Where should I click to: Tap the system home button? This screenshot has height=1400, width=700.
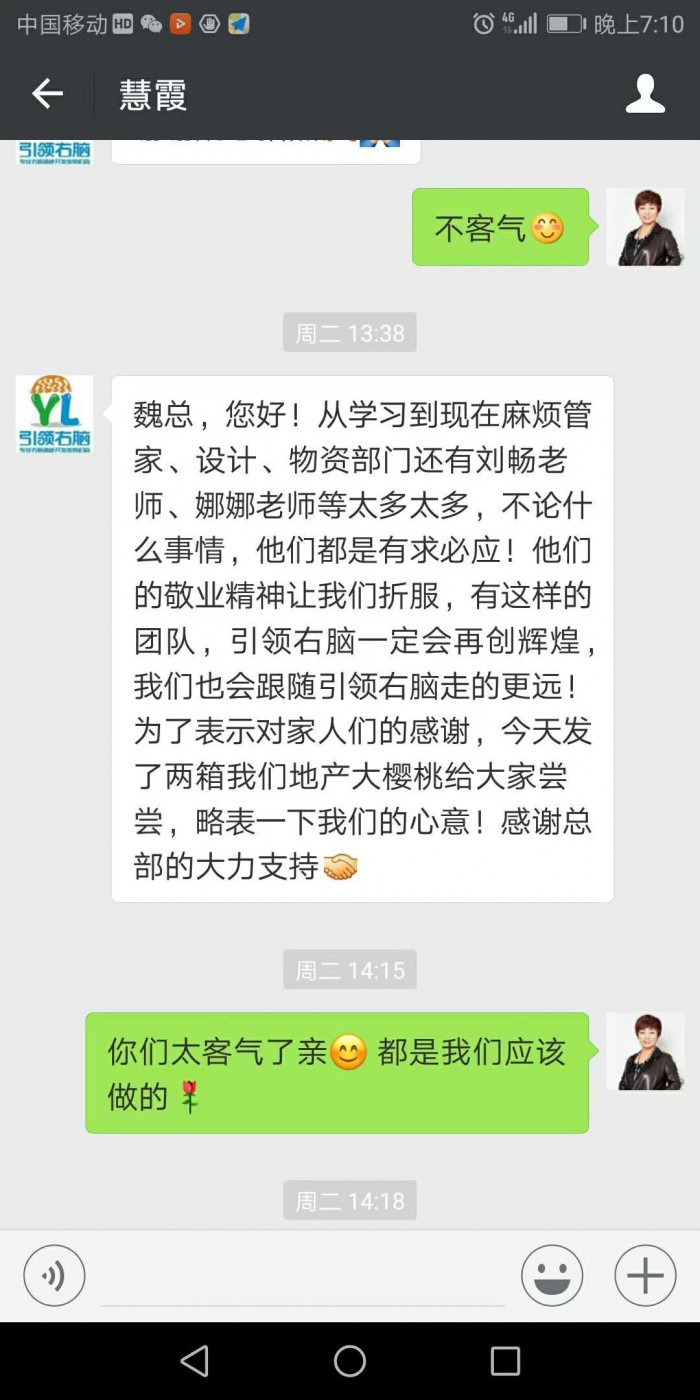pyautogui.click(x=350, y=1361)
